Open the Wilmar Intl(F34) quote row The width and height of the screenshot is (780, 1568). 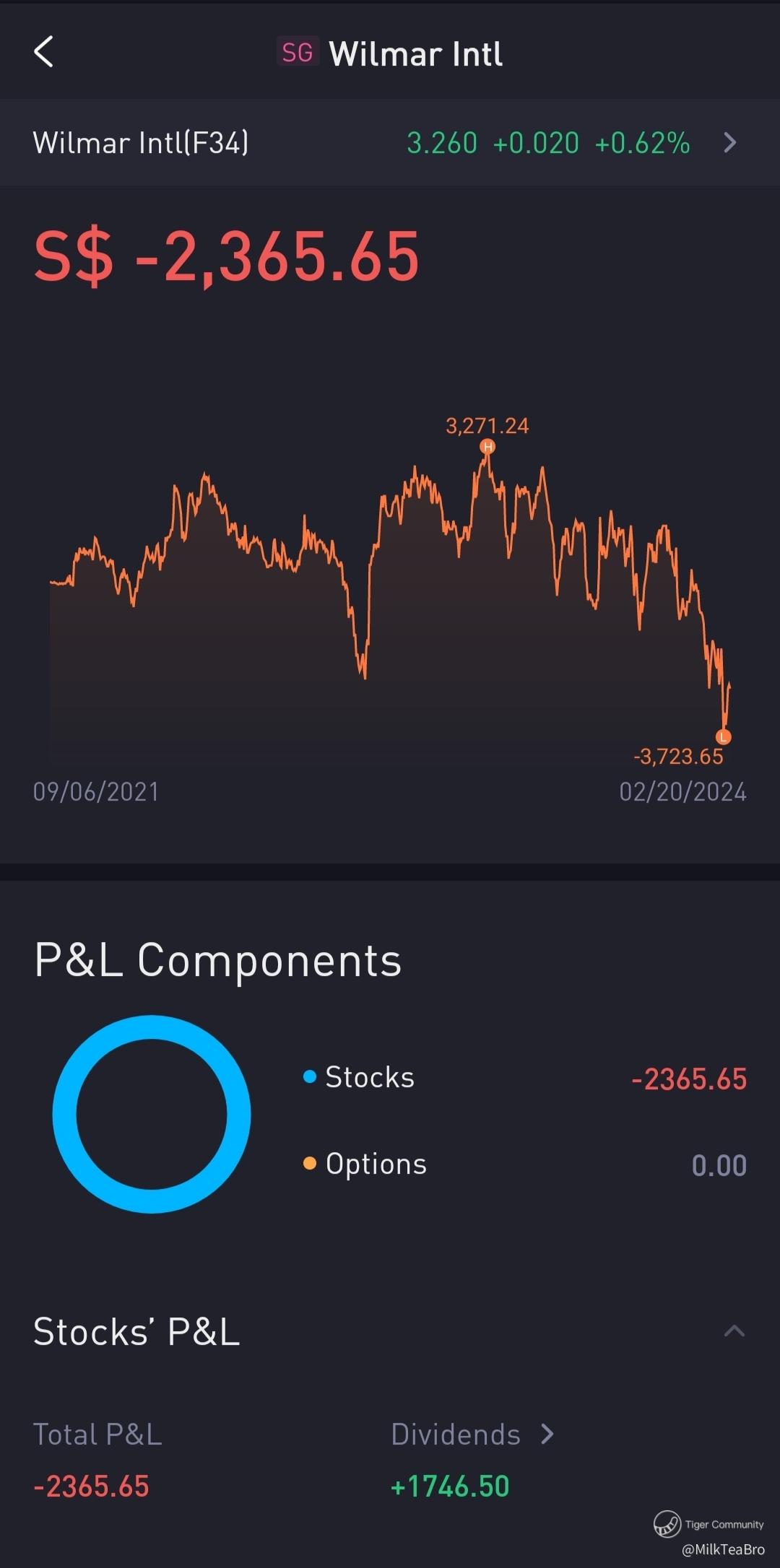390,143
